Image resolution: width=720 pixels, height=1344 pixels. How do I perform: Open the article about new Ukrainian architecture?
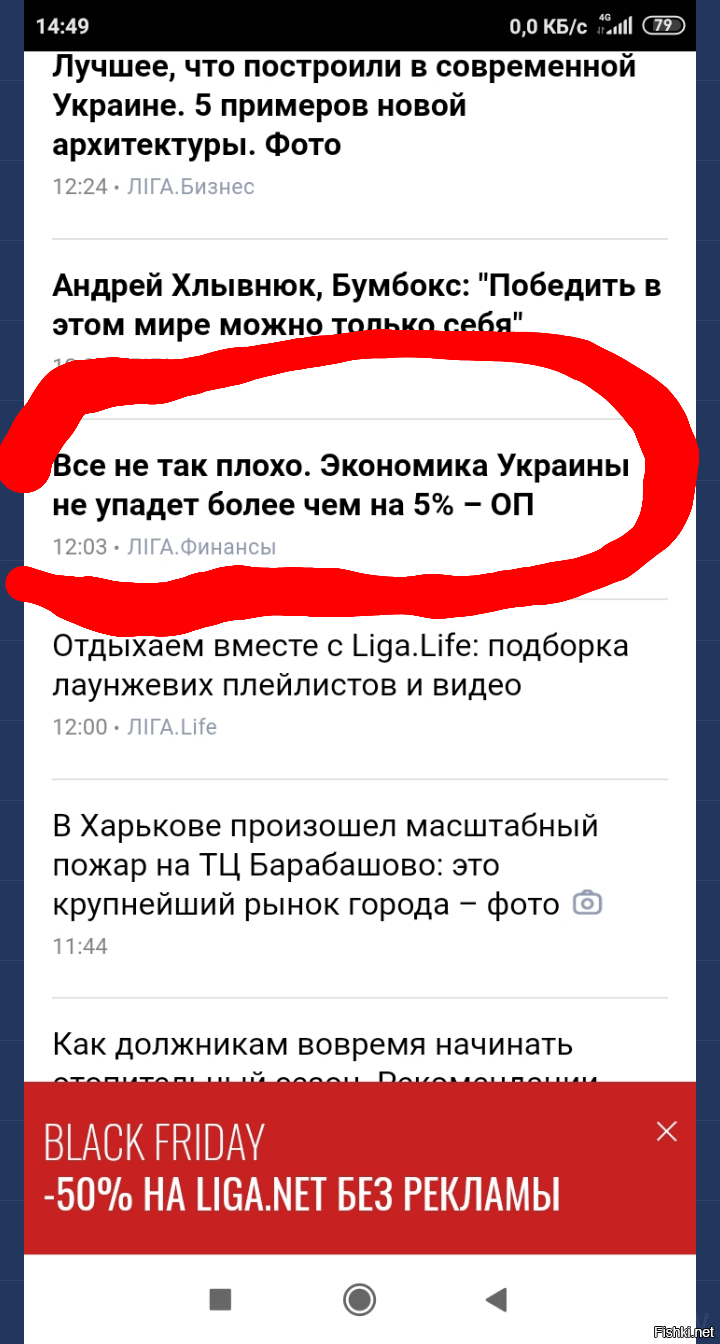coord(345,106)
